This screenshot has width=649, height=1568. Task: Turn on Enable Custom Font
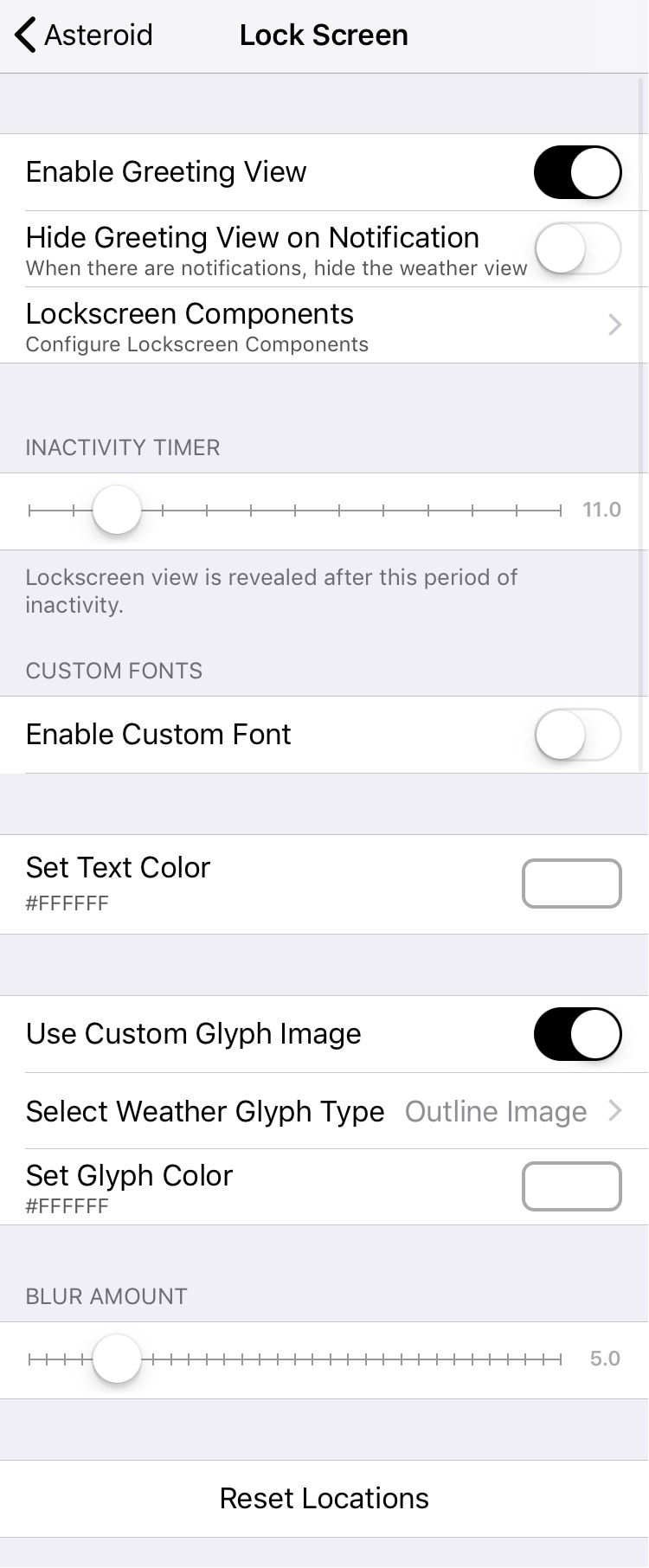(576, 735)
